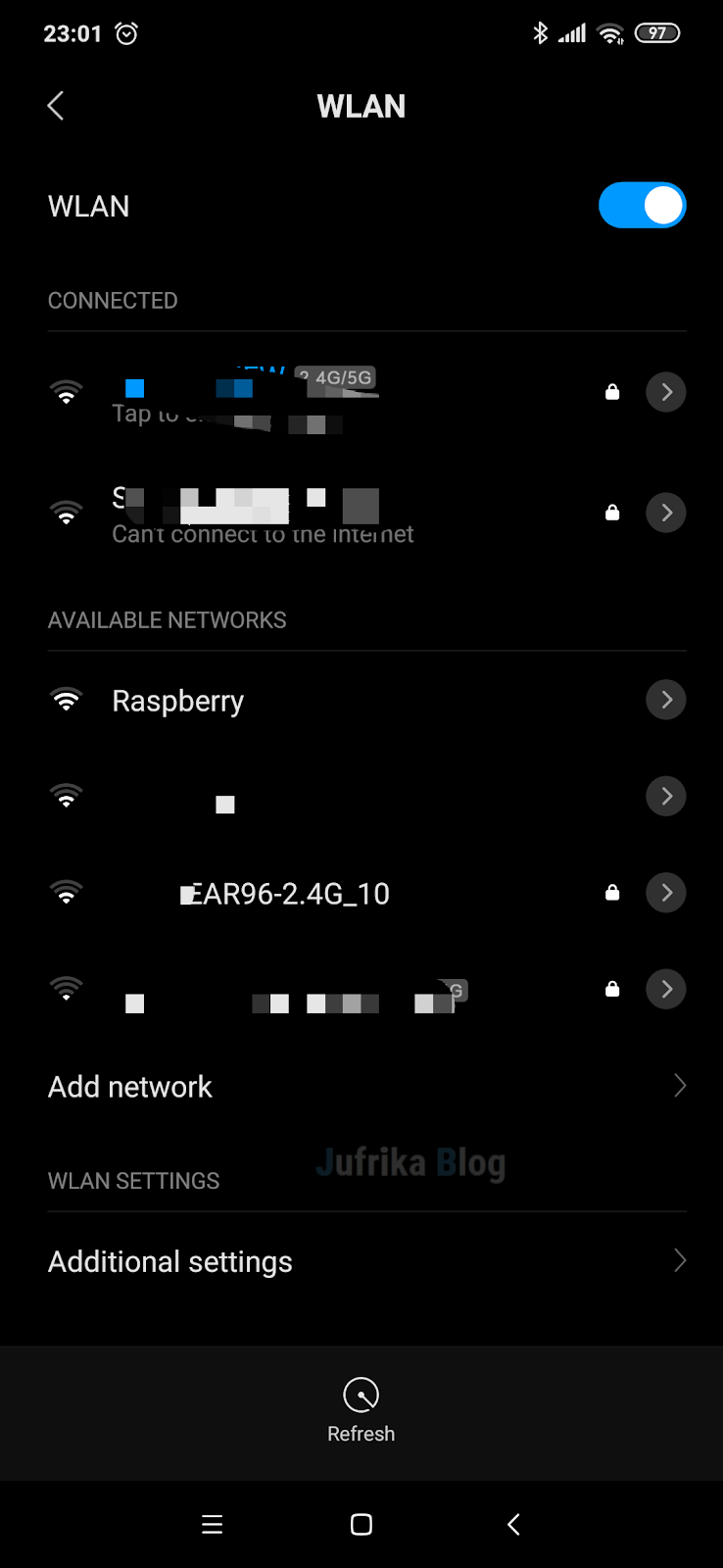723x1568 pixels.
Task: Click Add network
Action: tap(129, 1086)
